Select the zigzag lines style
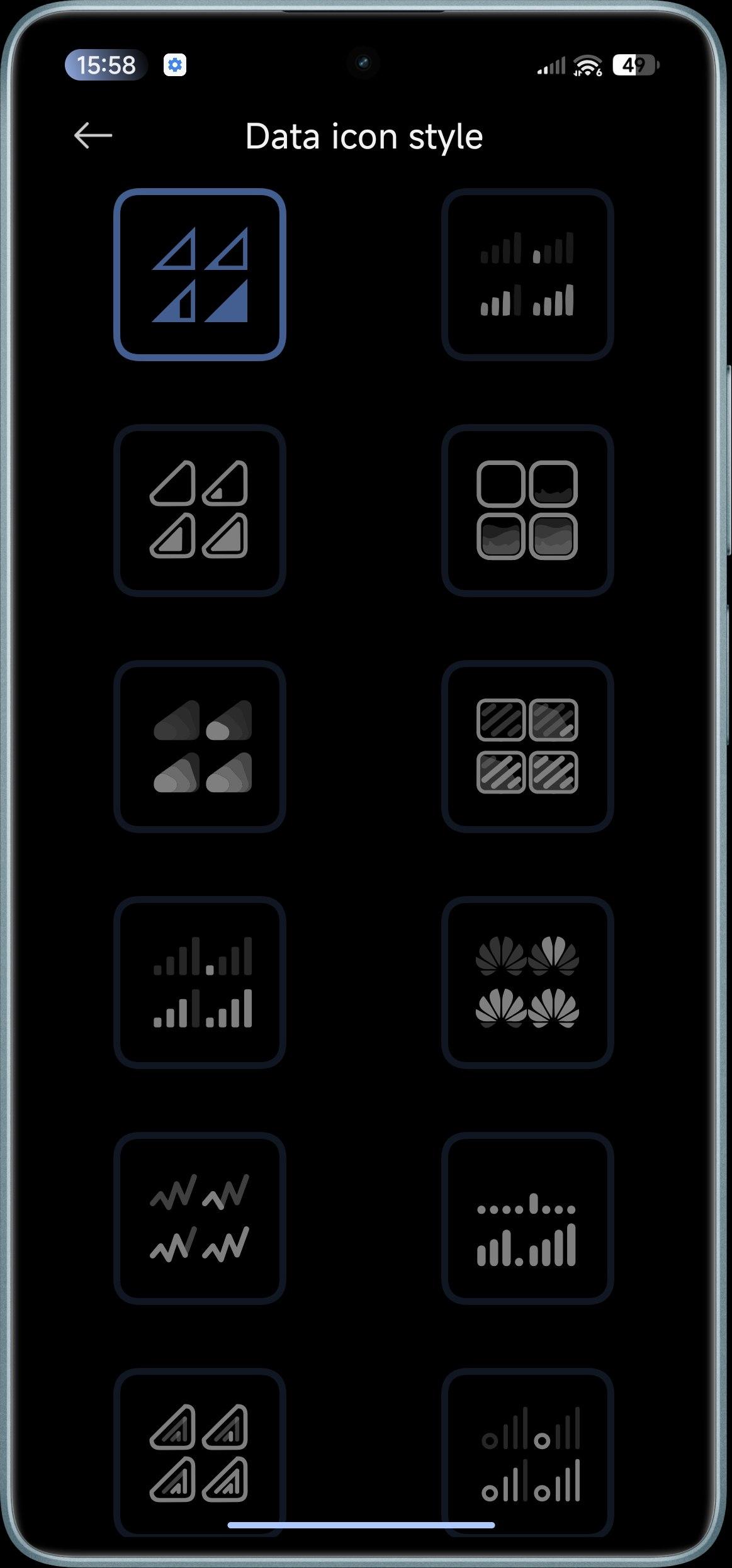732x1568 pixels. 200,1218
